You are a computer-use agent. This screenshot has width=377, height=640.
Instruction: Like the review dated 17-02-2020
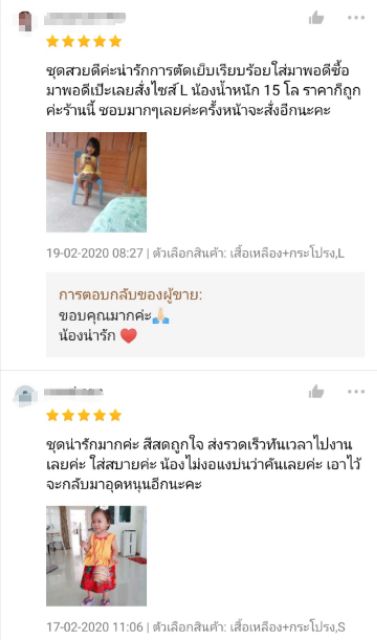pyautogui.click(x=316, y=392)
